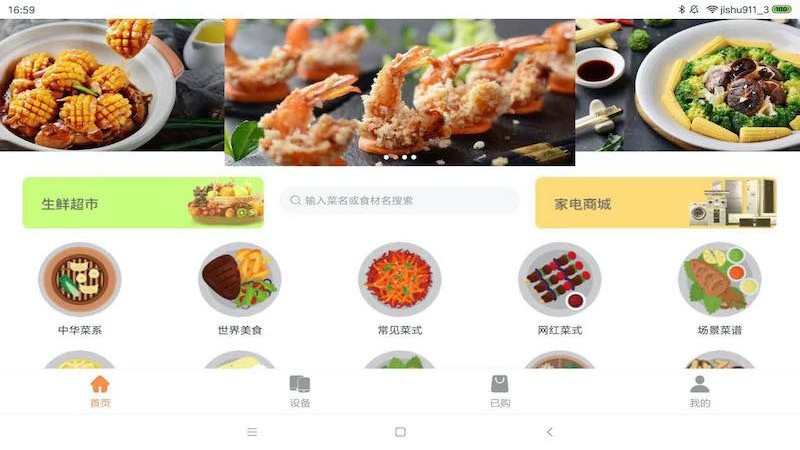
Task: Open the 我的 tab
Action: [700, 391]
